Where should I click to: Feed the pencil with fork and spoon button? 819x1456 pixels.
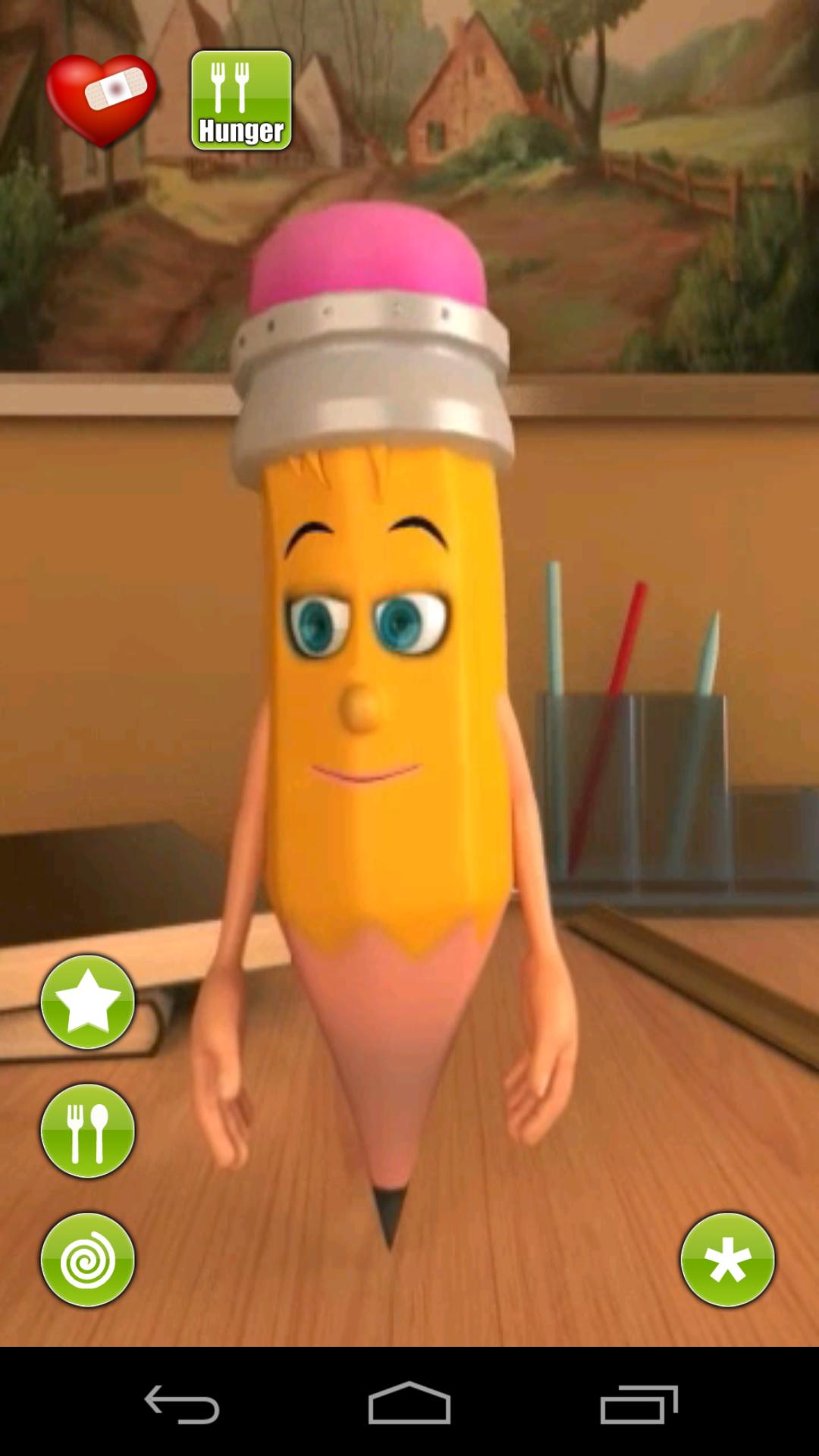tap(88, 1131)
